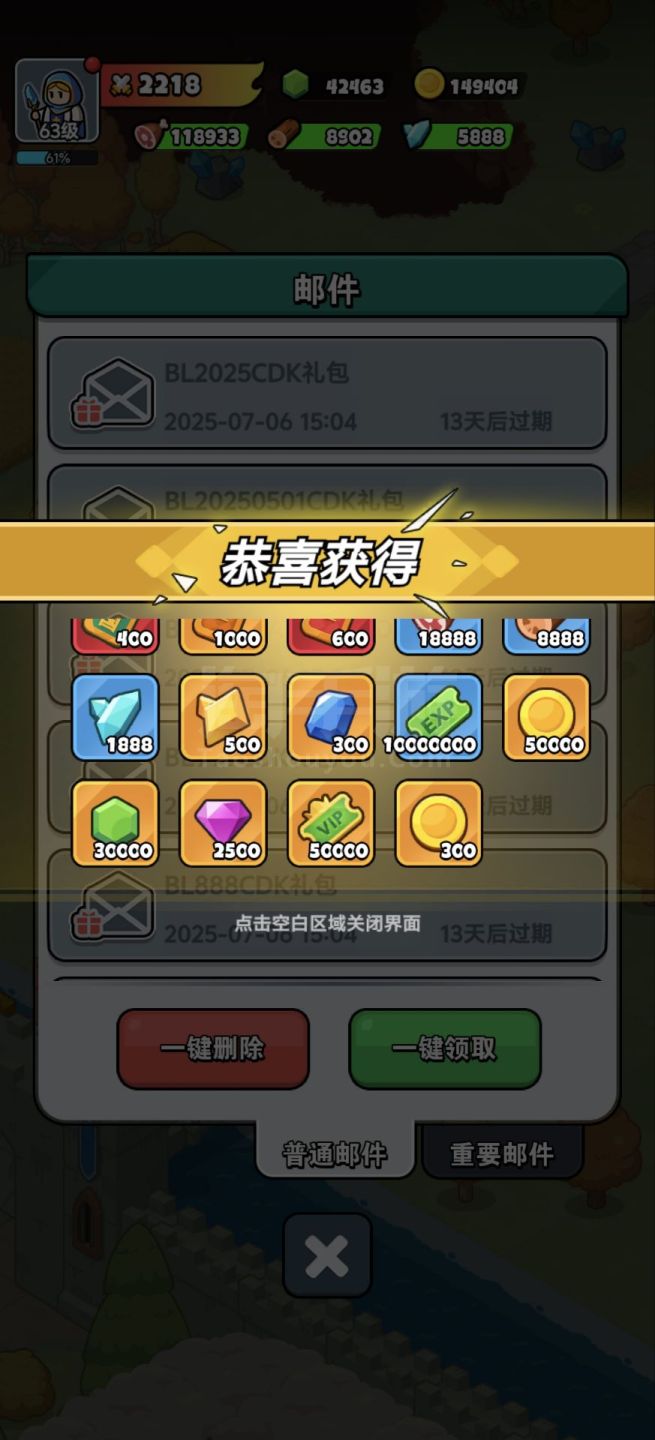The height and width of the screenshot is (1440, 655).
Task: Tap the 一键领取 claim-all button
Action: point(444,1048)
